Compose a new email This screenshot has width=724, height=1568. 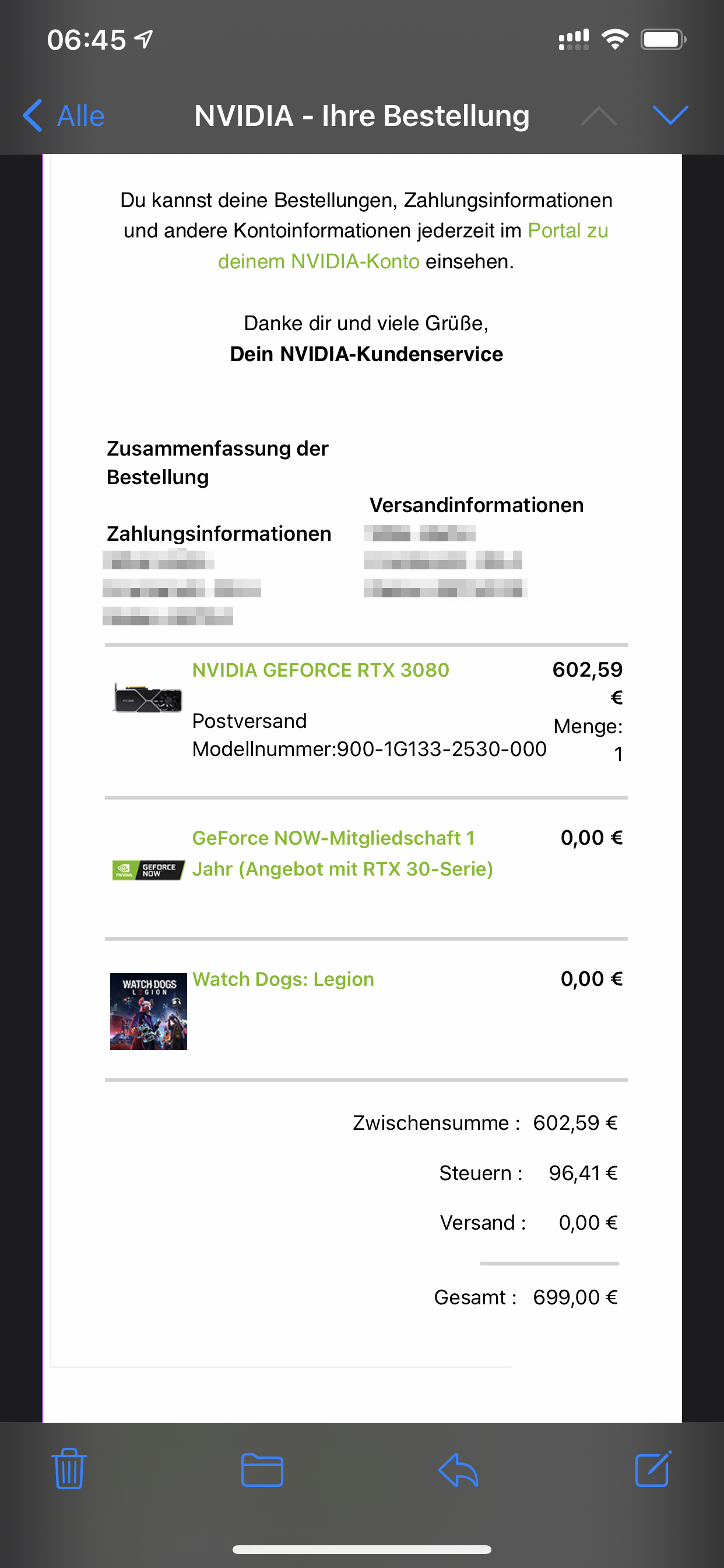pyautogui.click(x=653, y=1469)
